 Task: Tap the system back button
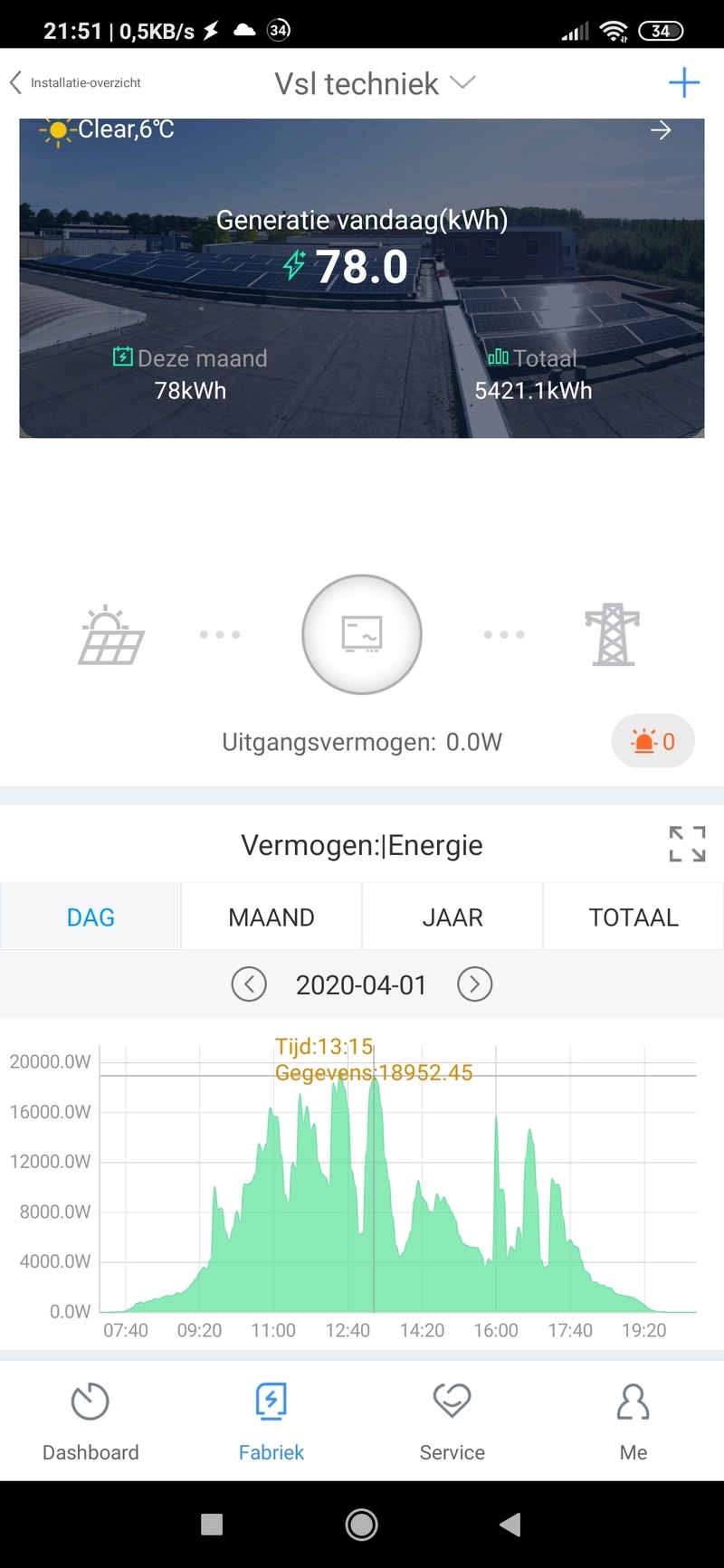(510, 1525)
